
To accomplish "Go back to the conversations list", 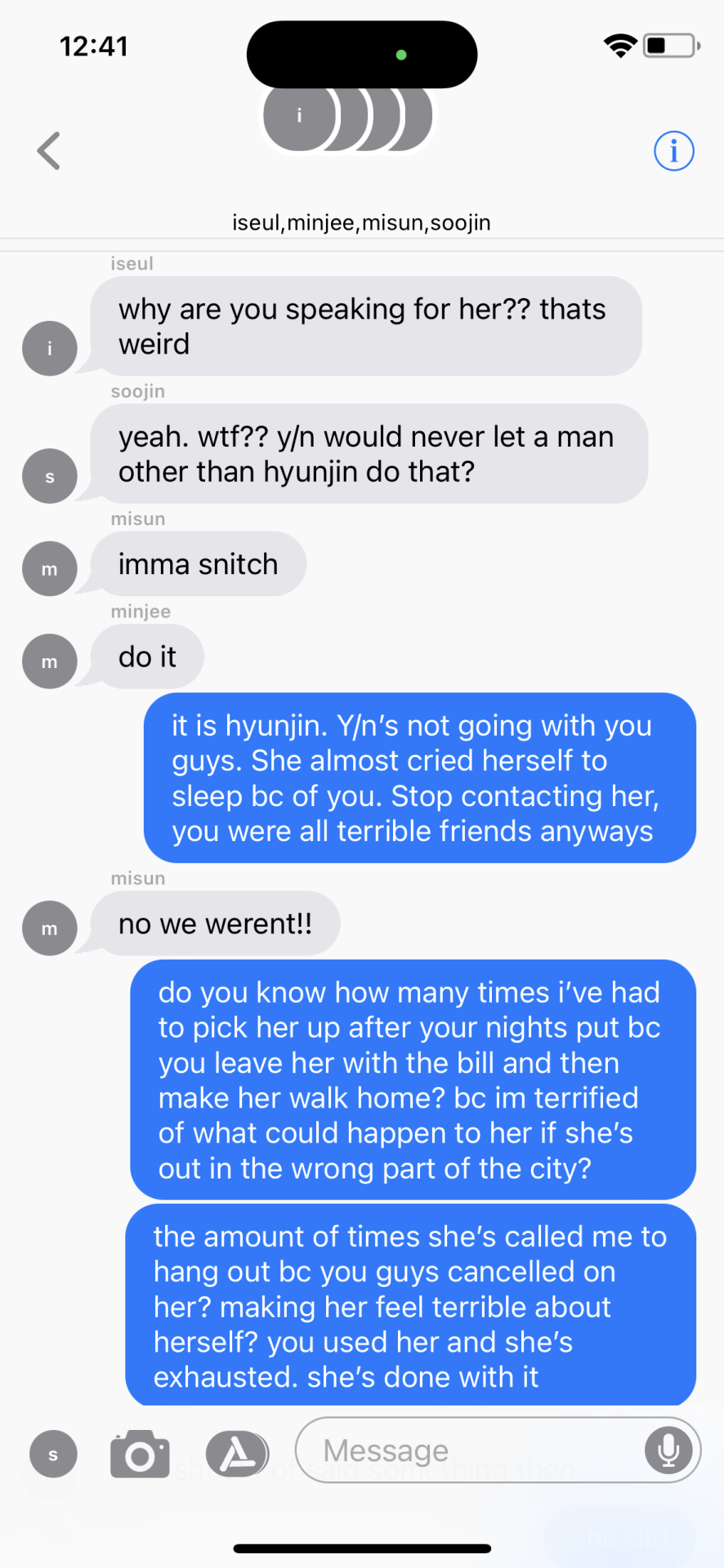I will [x=49, y=151].
